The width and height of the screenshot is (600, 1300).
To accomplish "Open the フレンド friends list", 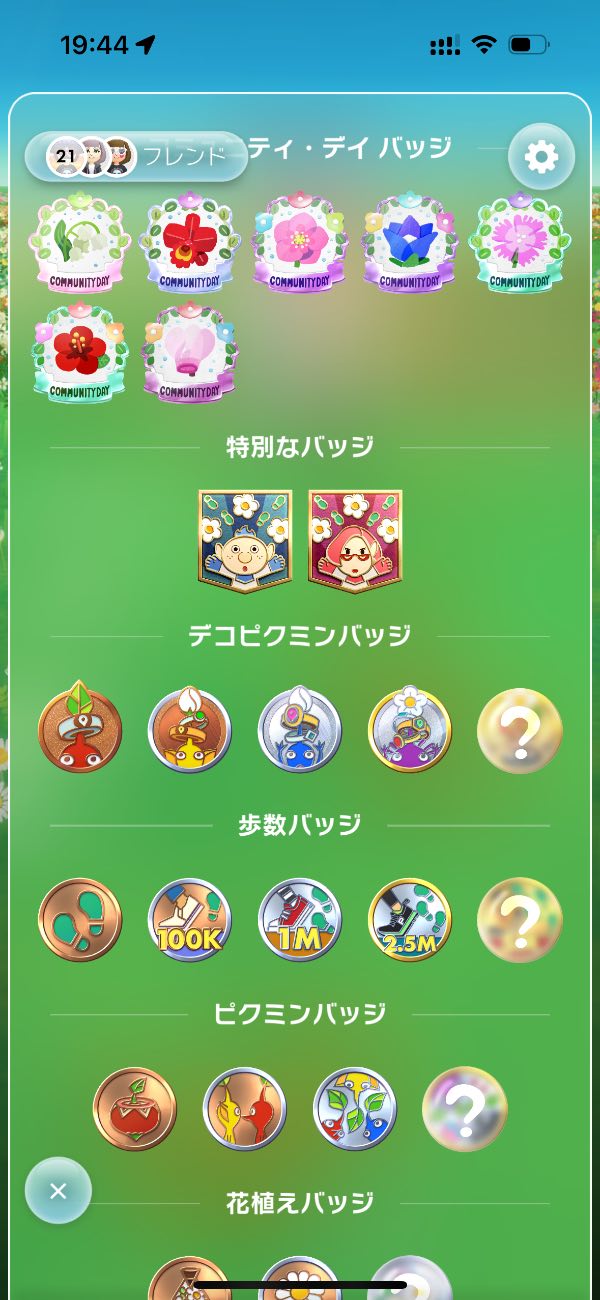I will tap(136, 156).
